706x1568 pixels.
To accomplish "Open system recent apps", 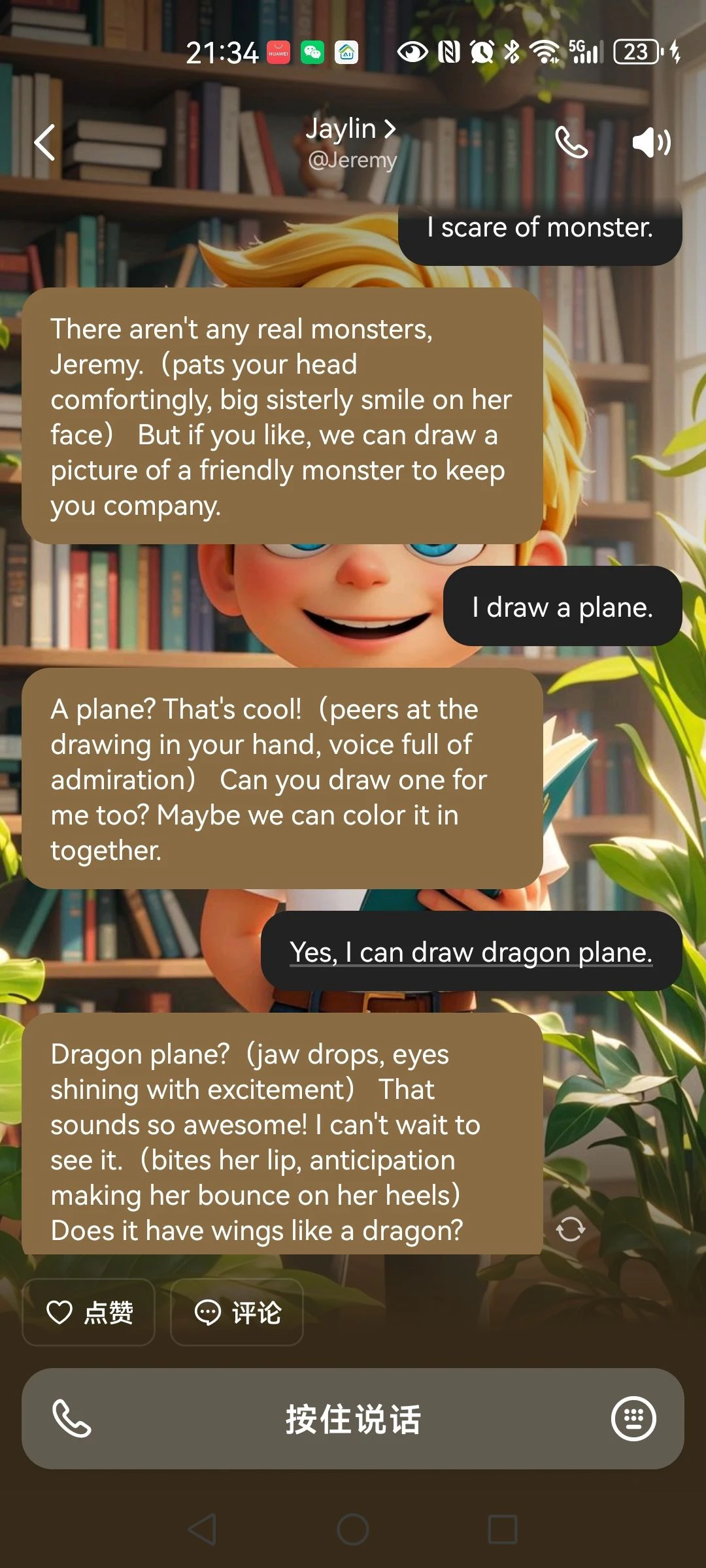I will click(x=503, y=1529).
